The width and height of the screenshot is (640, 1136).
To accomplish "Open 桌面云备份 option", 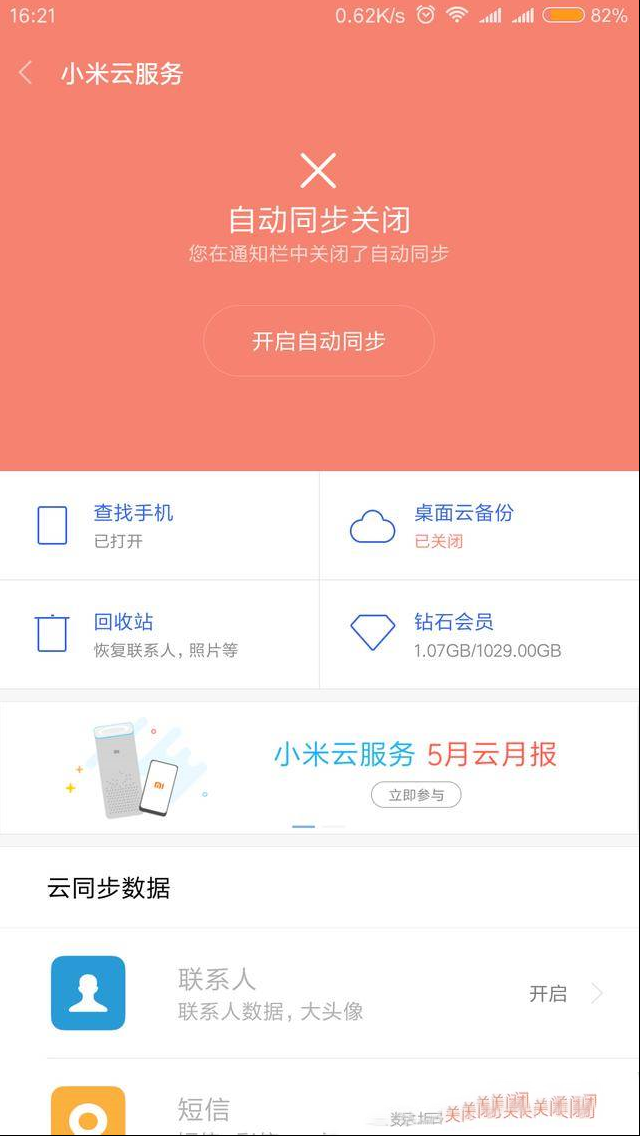I will pyautogui.click(x=480, y=525).
